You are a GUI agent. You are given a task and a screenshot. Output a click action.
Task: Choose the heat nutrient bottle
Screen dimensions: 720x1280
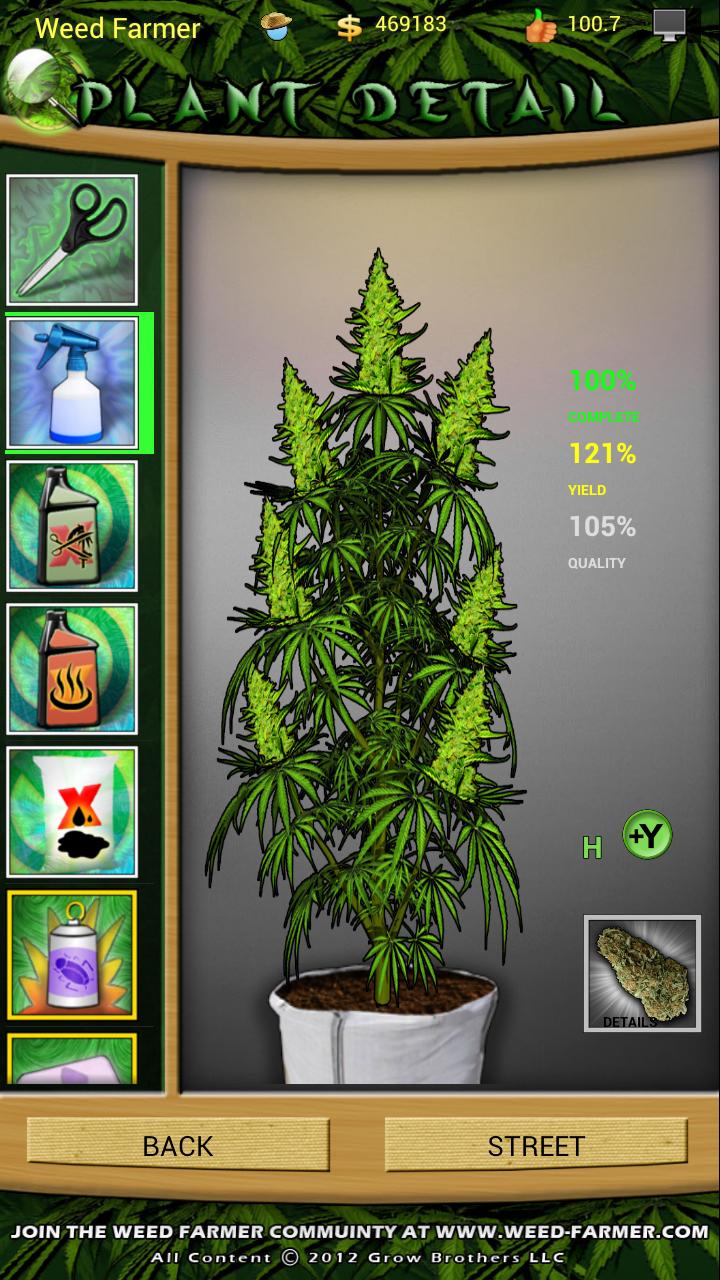coord(72,669)
